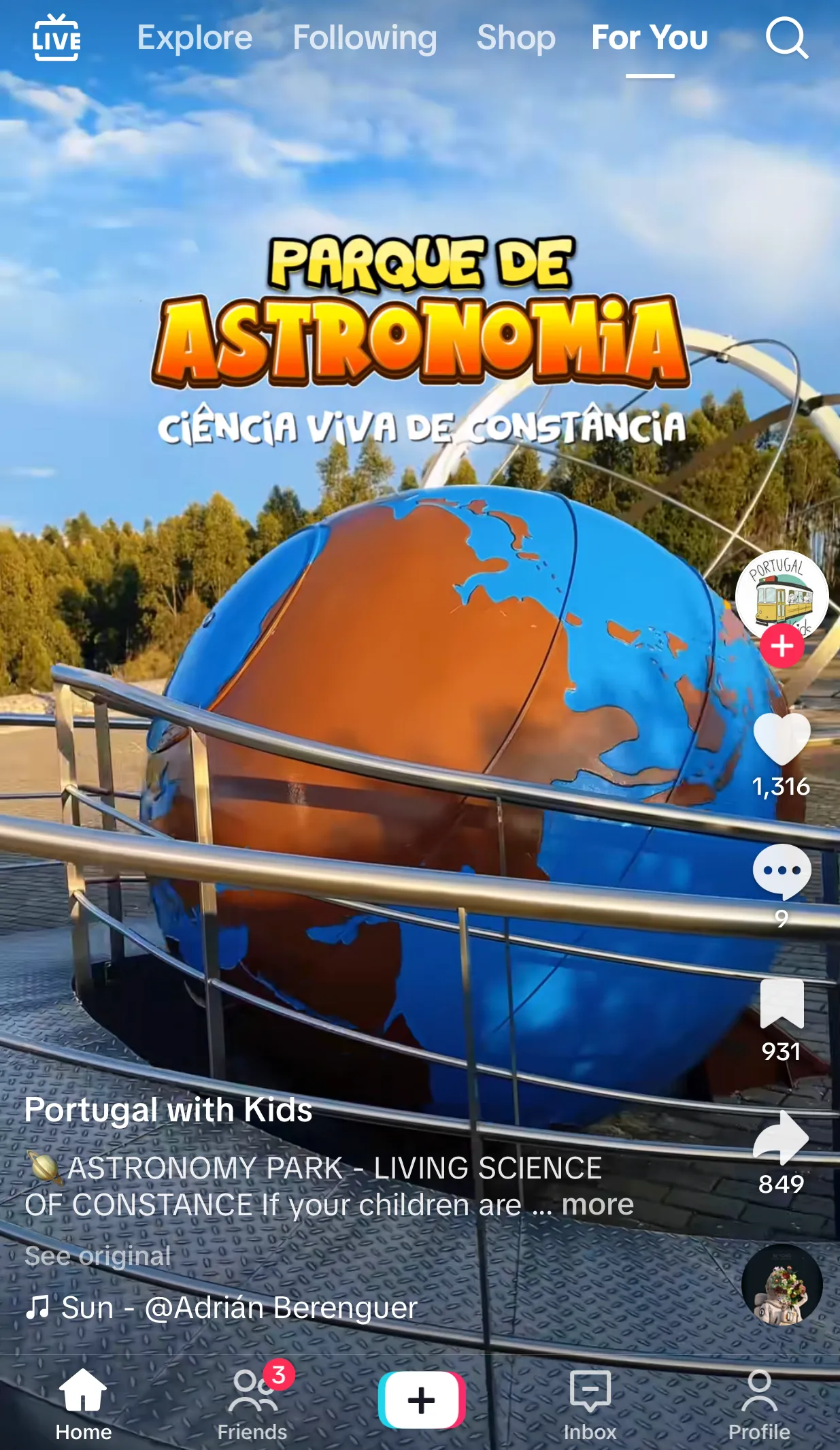Tap the Portugal with Kids username
Viewport: 840px width, 1450px height.
point(168,1110)
